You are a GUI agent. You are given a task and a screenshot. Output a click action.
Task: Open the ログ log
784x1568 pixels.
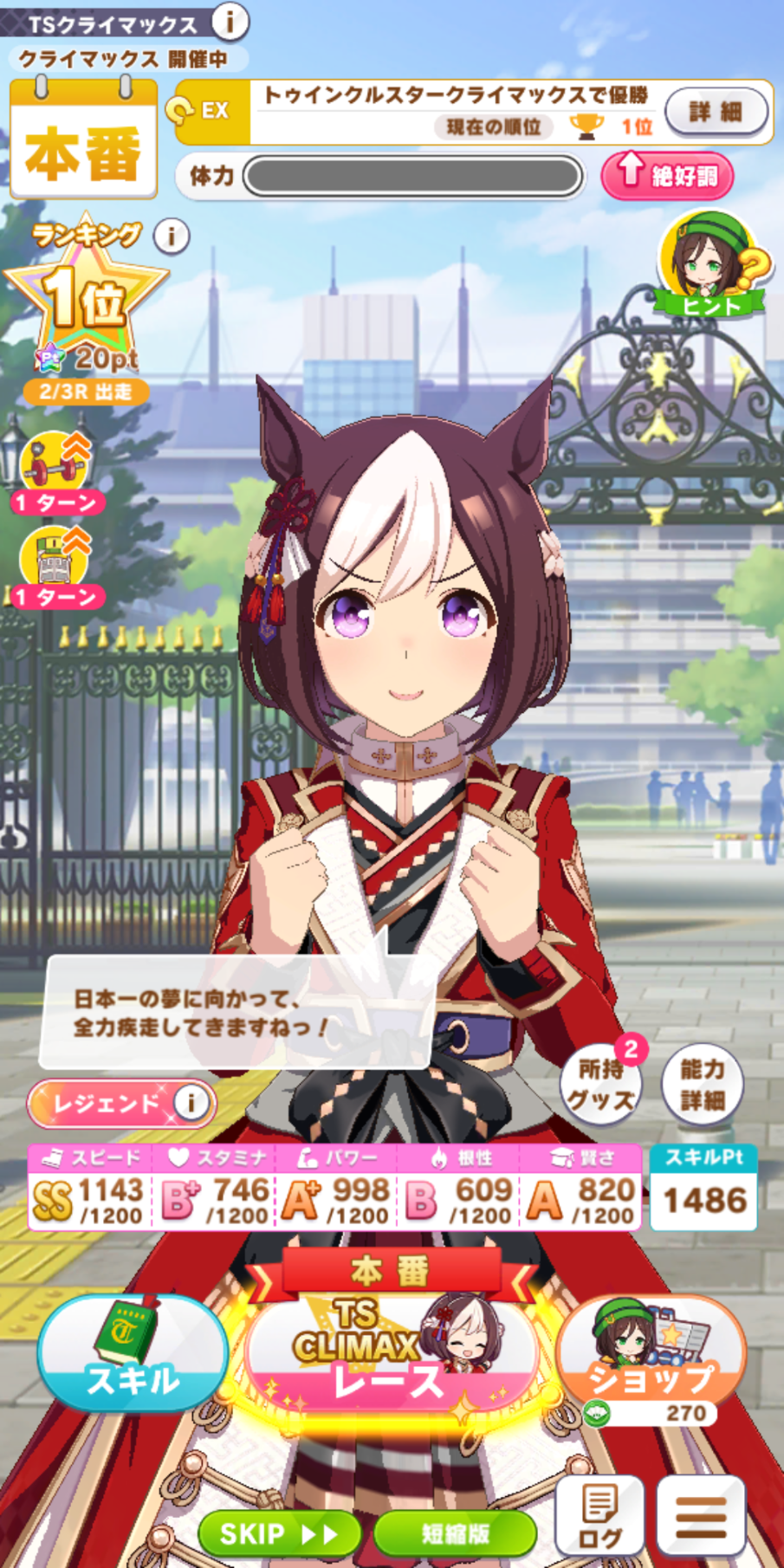[x=599, y=1517]
